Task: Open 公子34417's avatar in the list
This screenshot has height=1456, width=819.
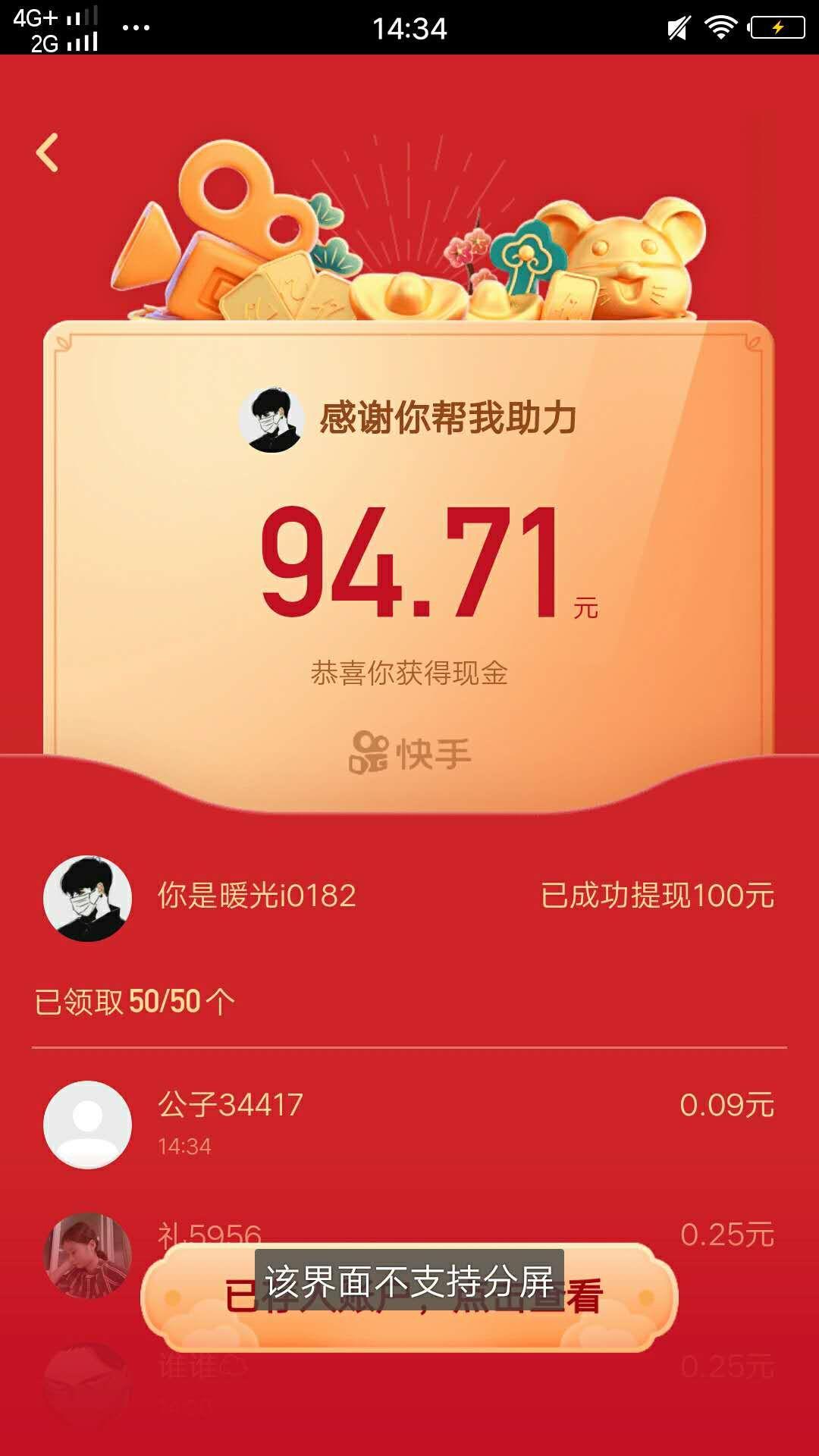Action: [x=87, y=1125]
